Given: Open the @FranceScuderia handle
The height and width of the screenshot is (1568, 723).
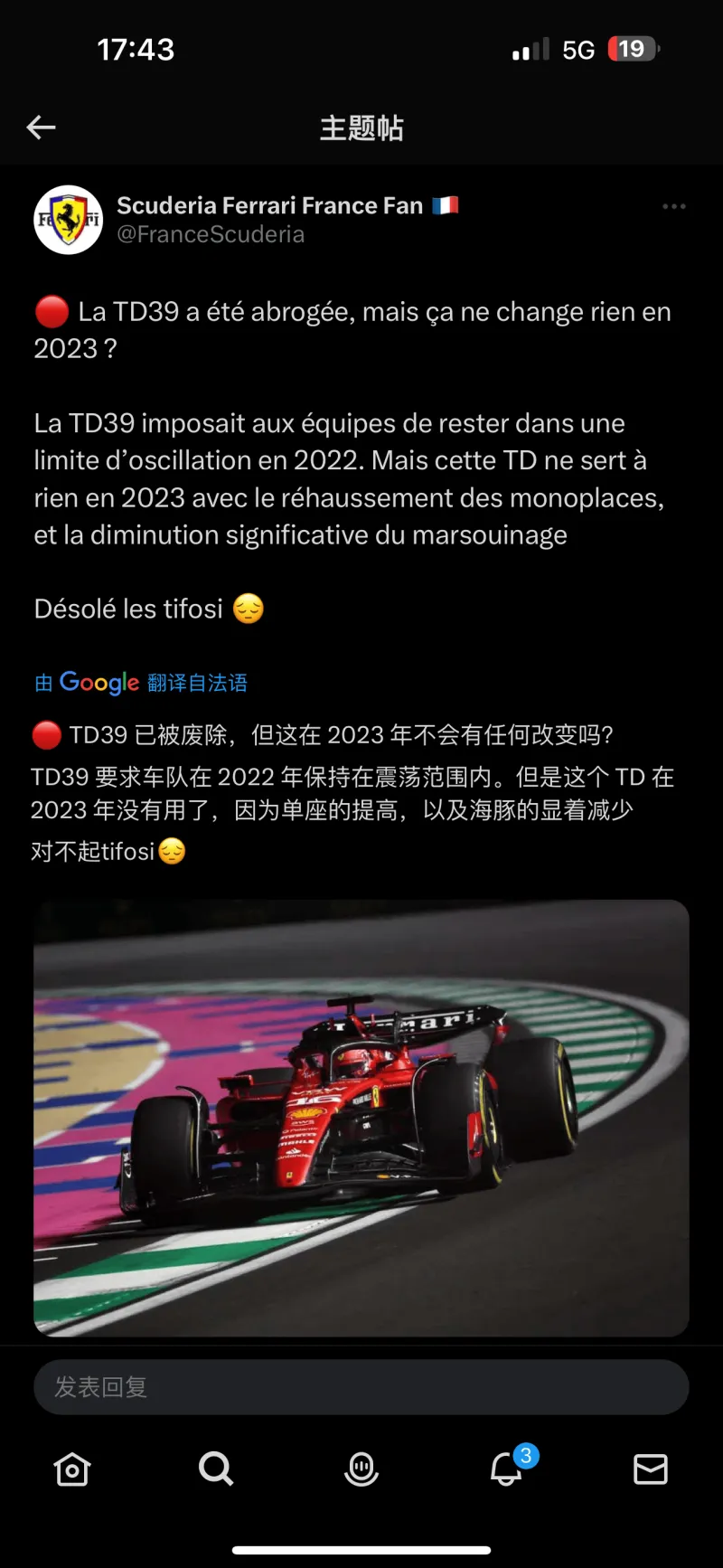Looking at the screenshot, I should (211, 235).
